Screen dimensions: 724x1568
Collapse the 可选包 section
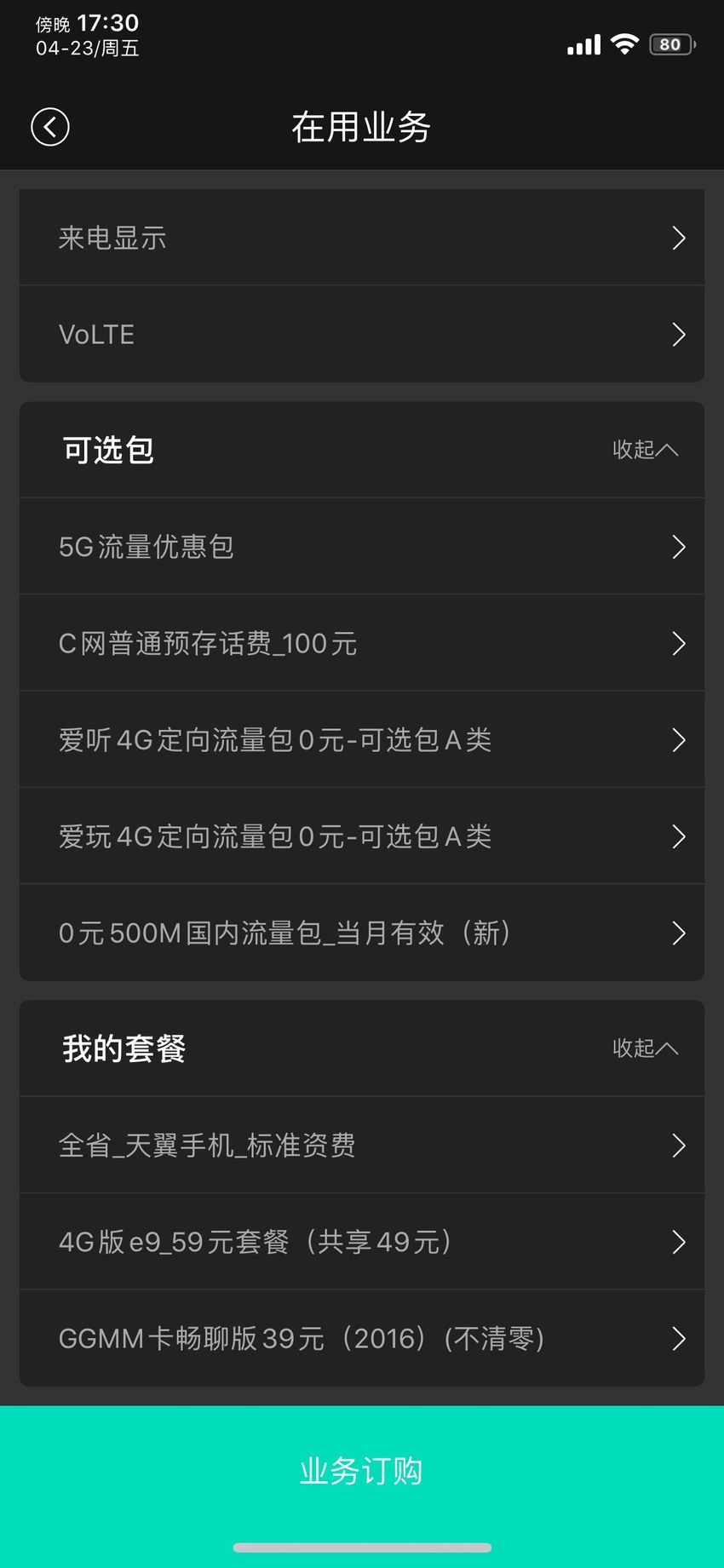point(645,450)
